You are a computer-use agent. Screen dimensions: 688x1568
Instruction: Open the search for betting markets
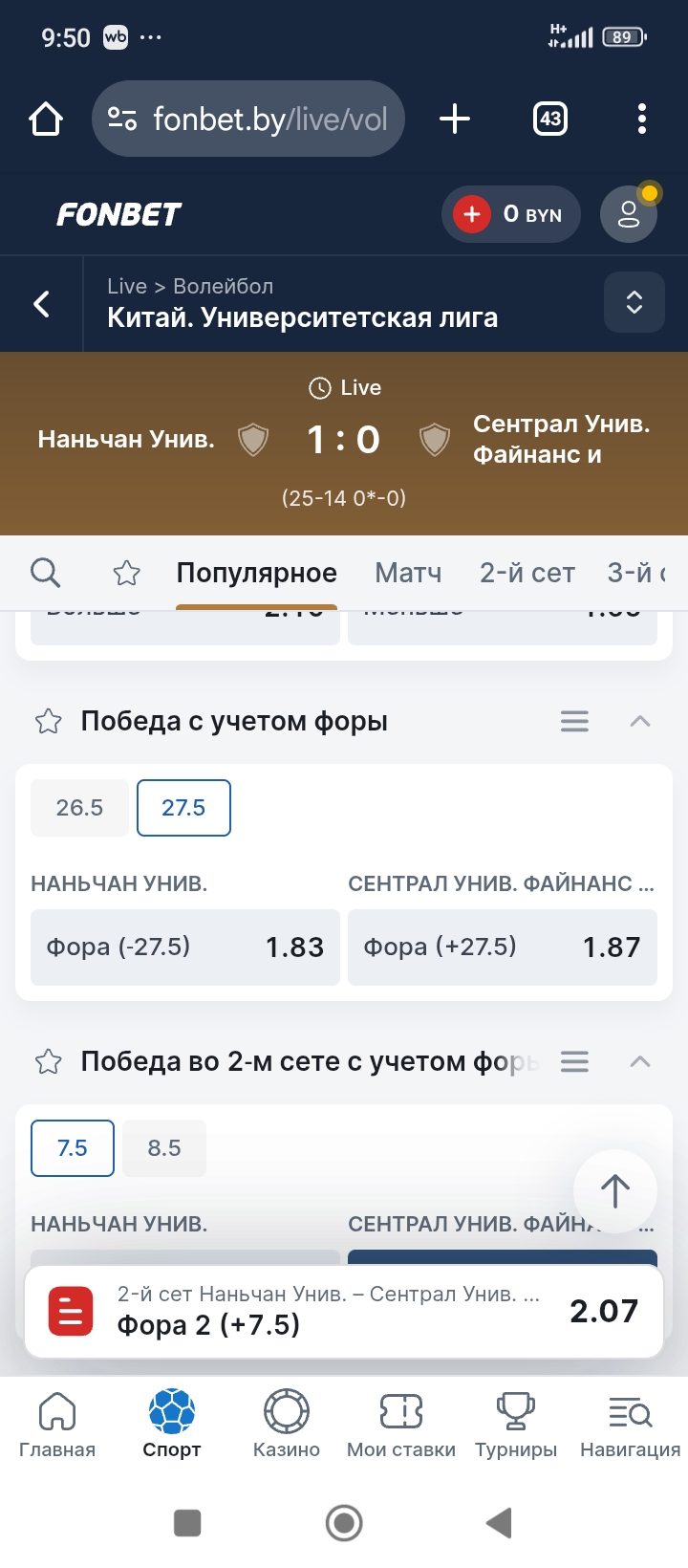coord(45,571)
